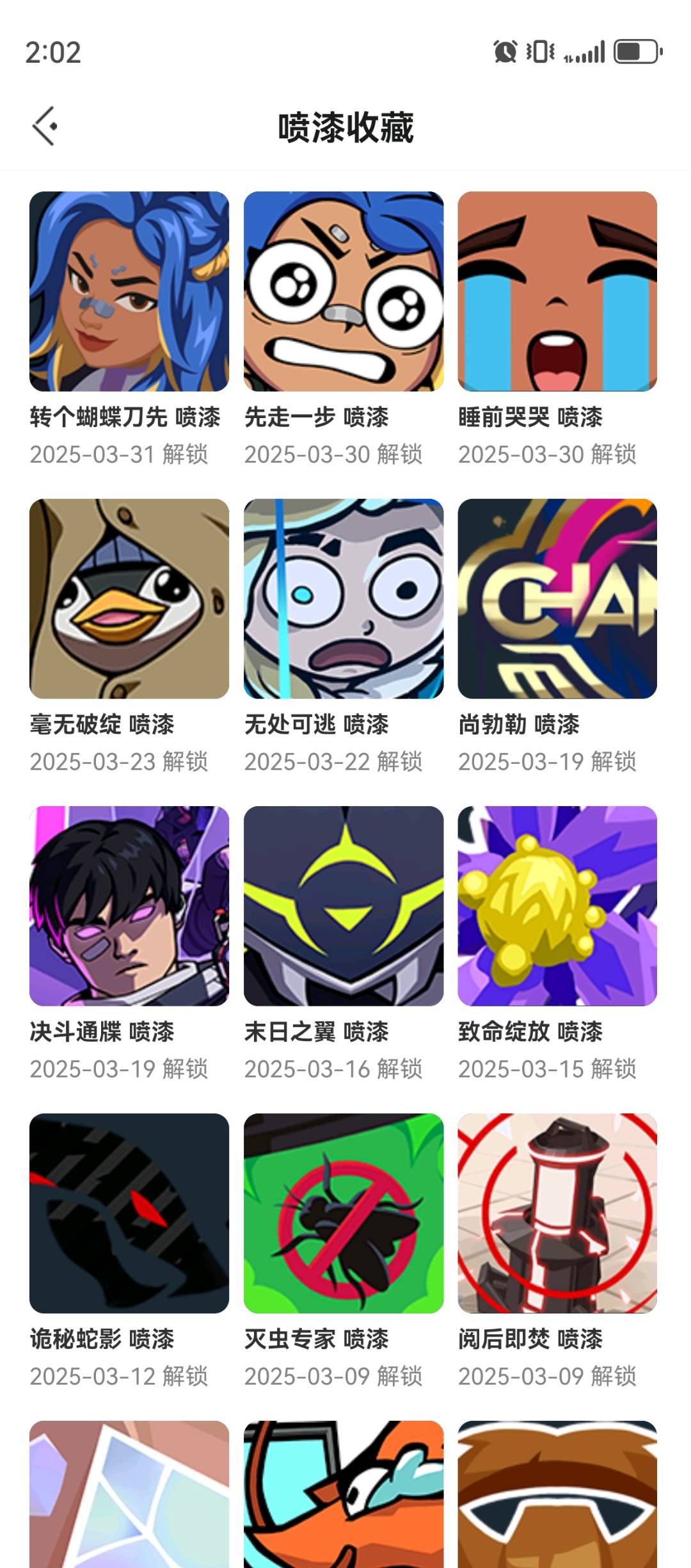Open the 无处可逃 spray
The height and width of the screenshot is (1568, 691).
click(x=344, y=599)
